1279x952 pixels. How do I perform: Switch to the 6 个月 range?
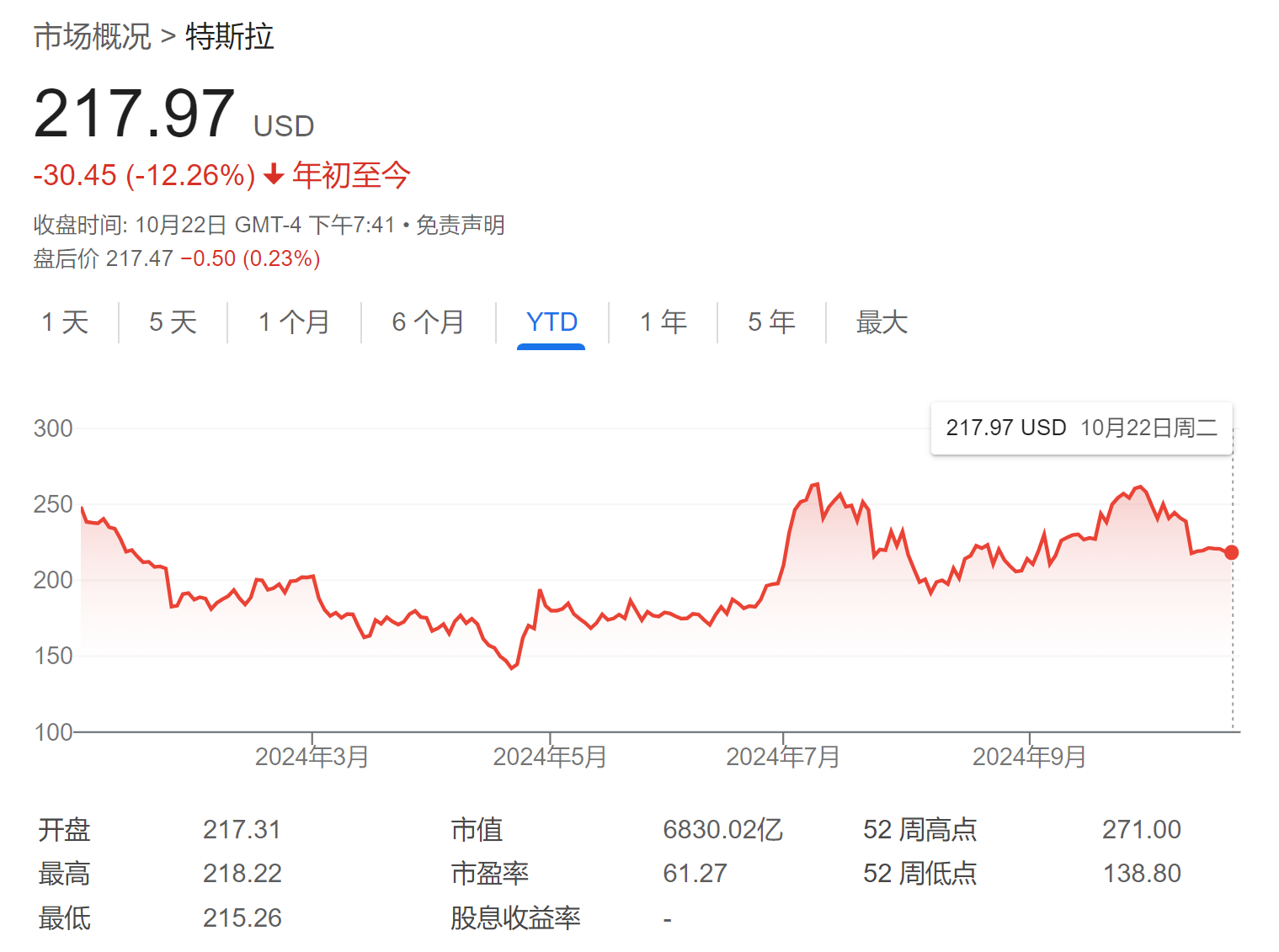[428, 322]
